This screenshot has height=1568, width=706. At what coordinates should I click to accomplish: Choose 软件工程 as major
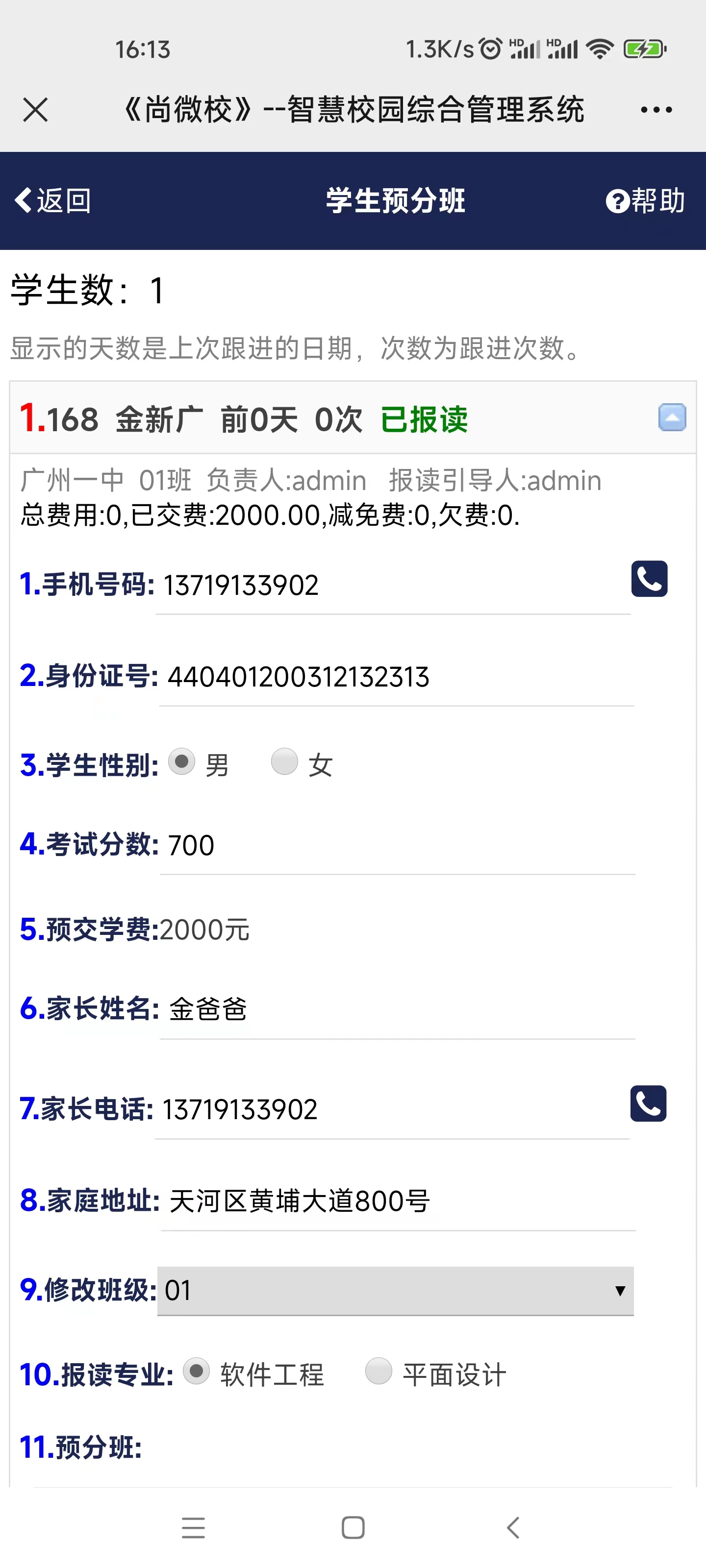pyautogui.click(x=196, y=1372)
